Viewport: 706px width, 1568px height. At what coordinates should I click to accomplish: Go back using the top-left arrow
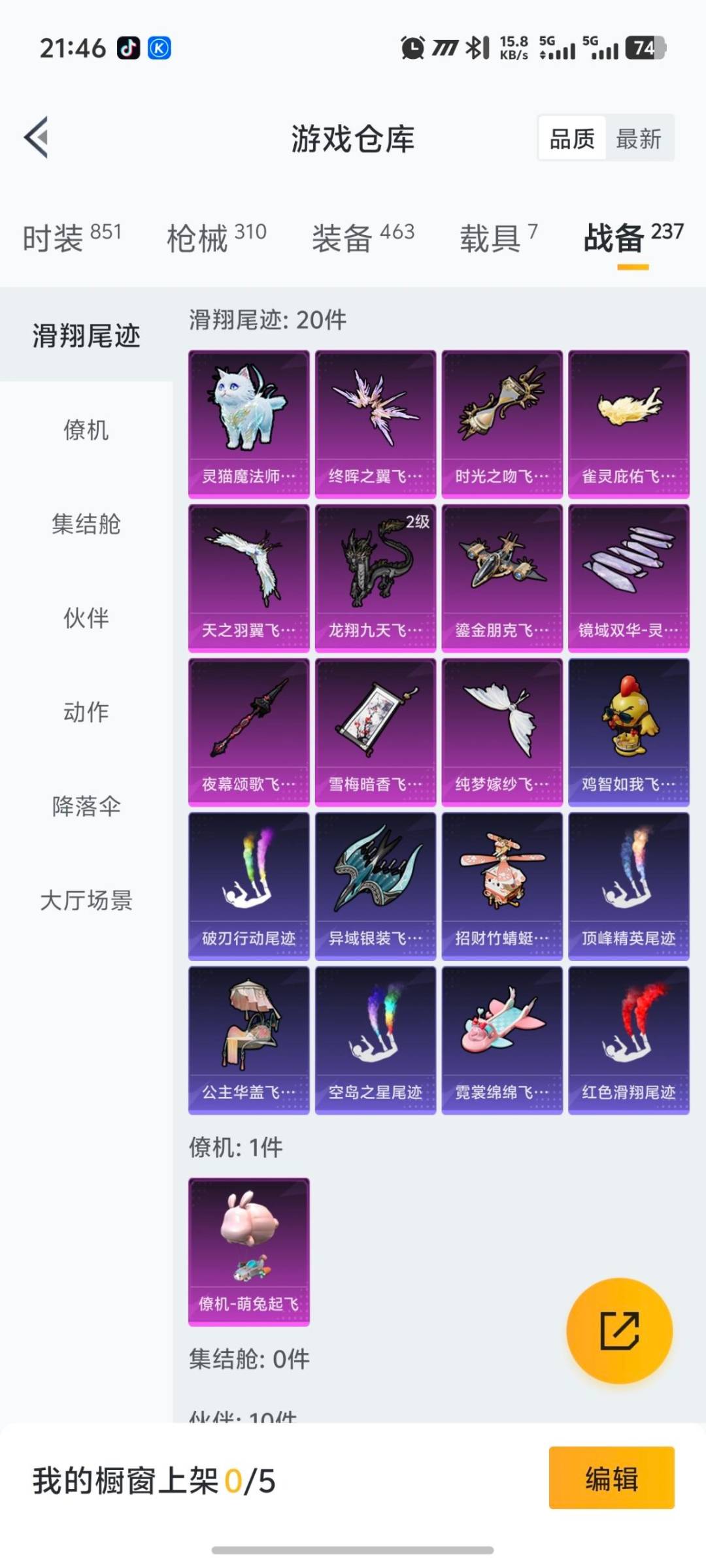37,137
